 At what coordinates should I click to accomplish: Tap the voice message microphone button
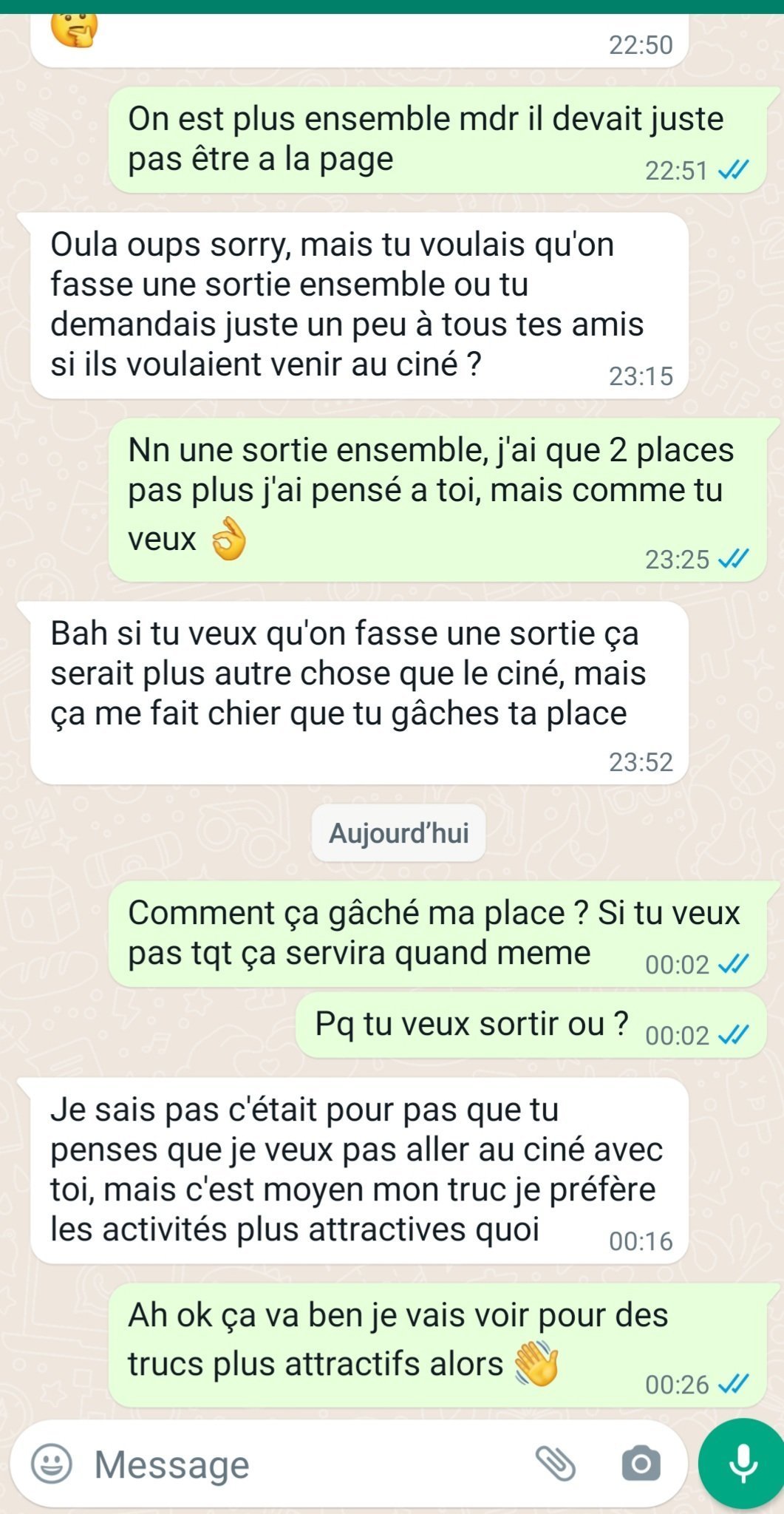tap(742, 1463)
